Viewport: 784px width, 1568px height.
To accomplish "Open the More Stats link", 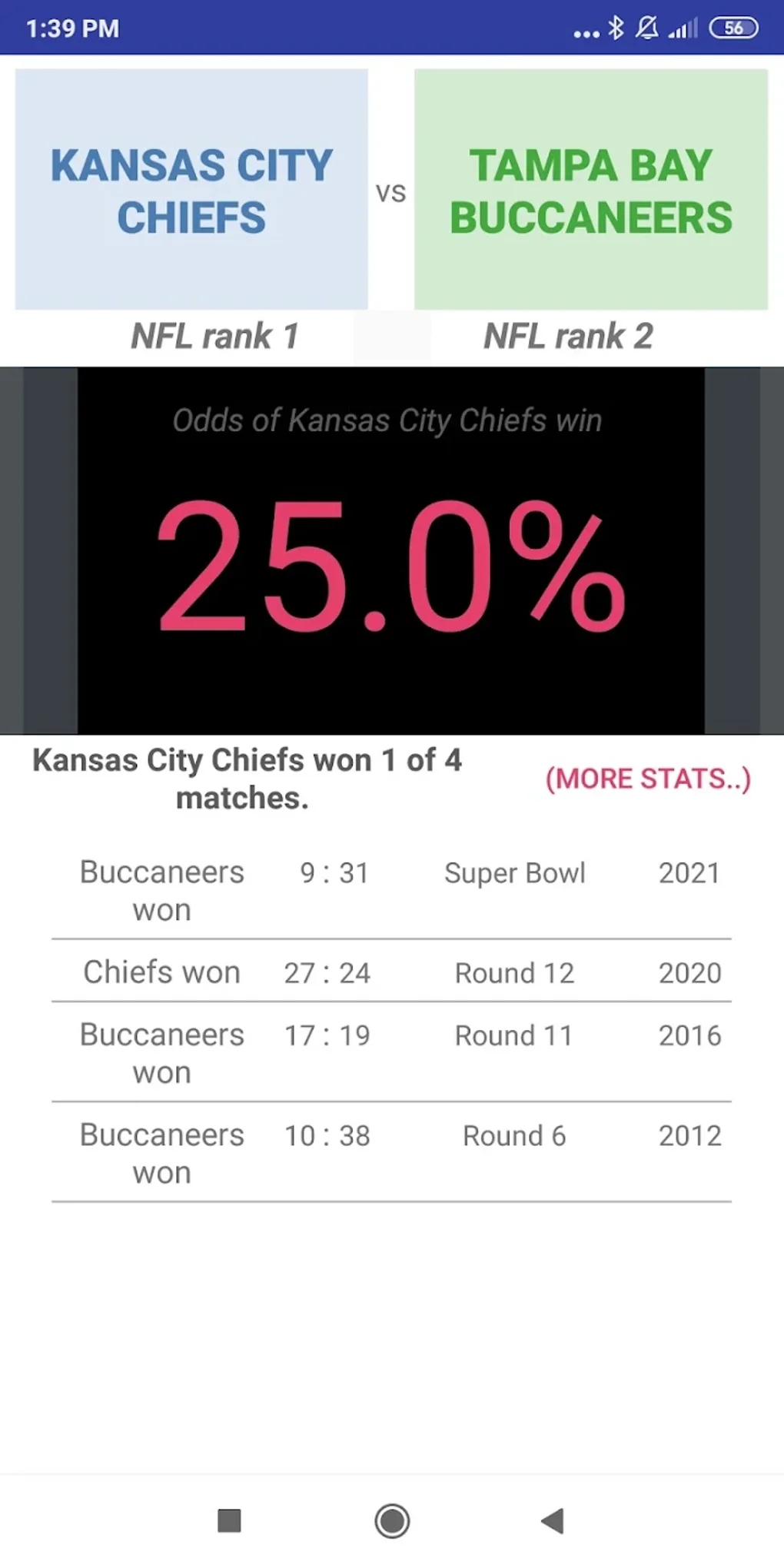I will 648,779.
